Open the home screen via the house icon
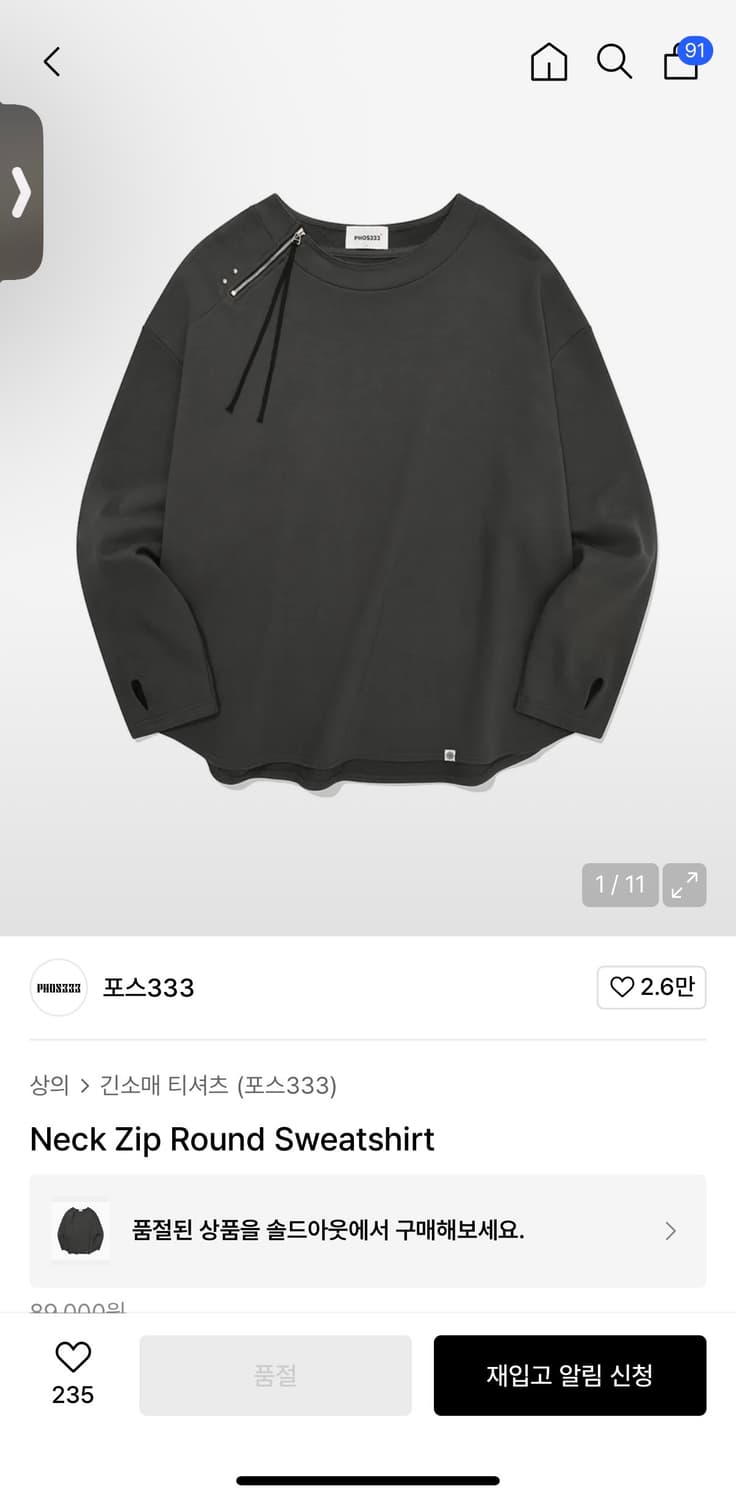The image size is (736, 1500). [548, 62]
